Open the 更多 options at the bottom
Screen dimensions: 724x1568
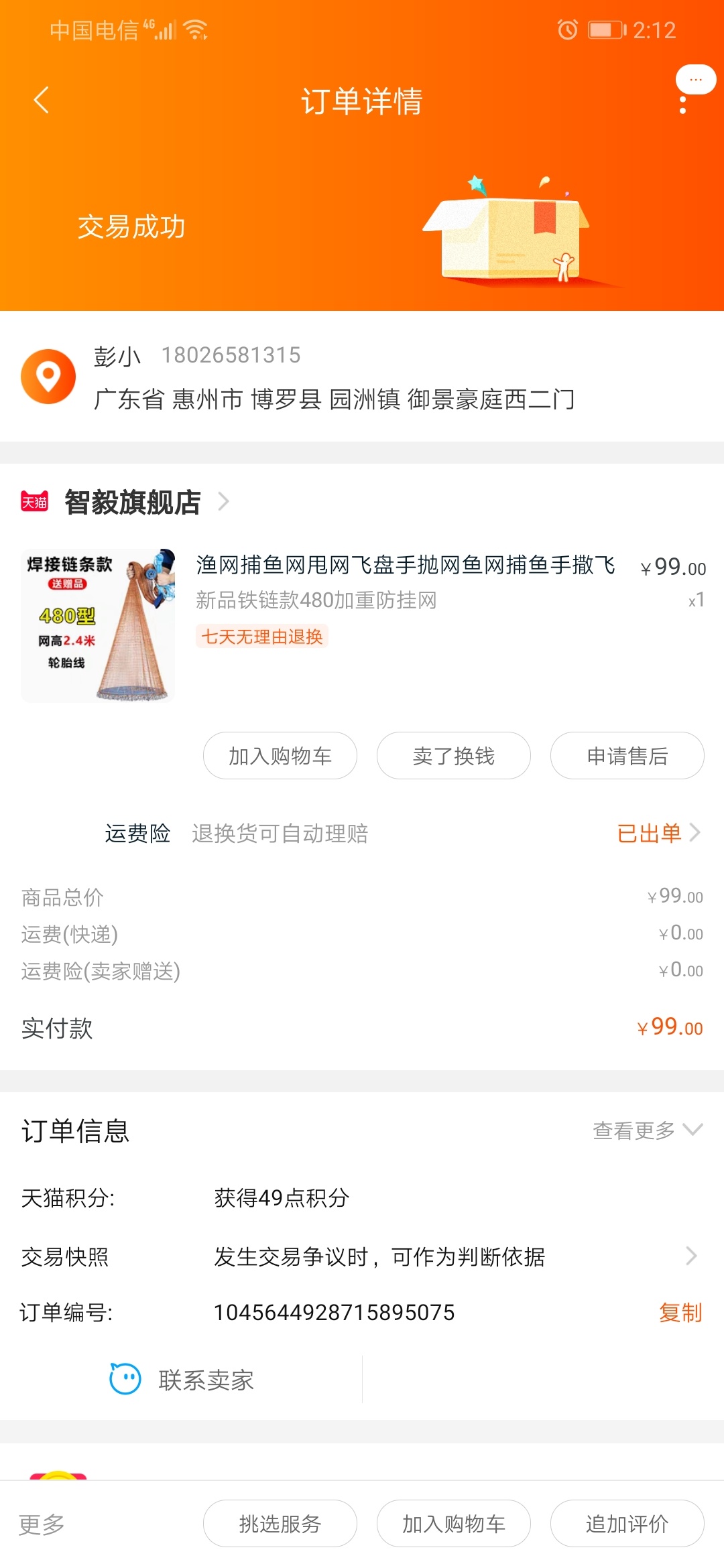point(42,1524)
